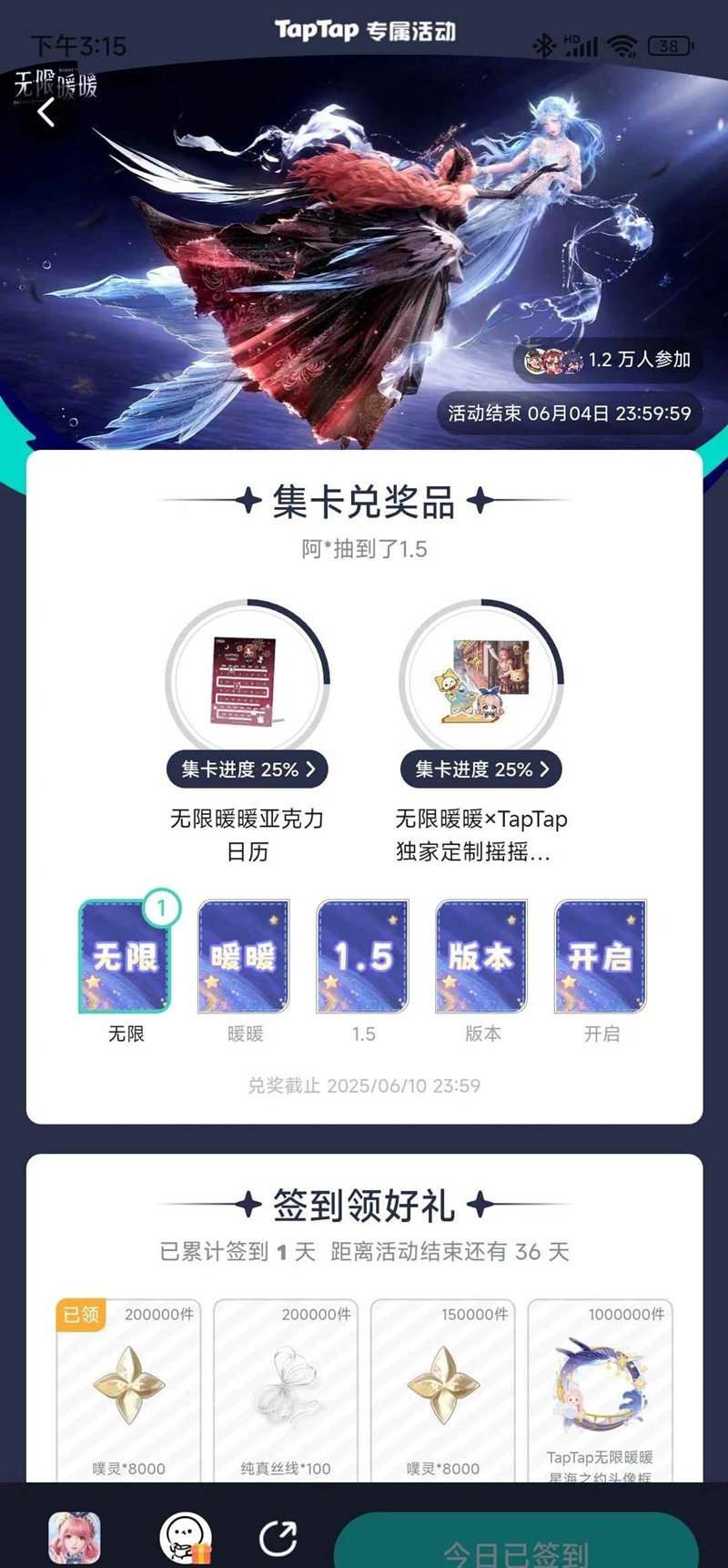728x1568 pixels.
Task: Select the 无限 card
Action: (x=126, y=957)
